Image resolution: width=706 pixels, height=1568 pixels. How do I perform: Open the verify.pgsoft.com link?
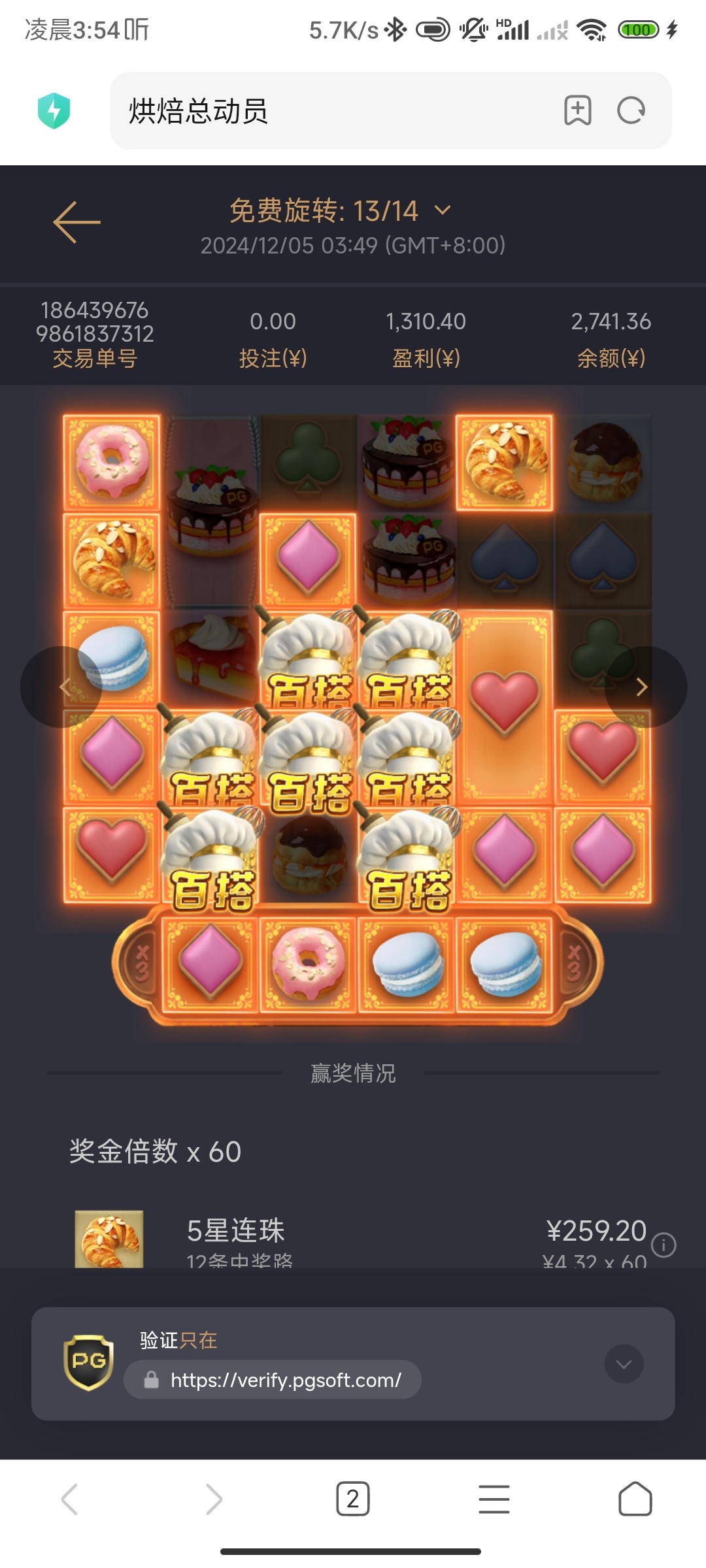286,1380
